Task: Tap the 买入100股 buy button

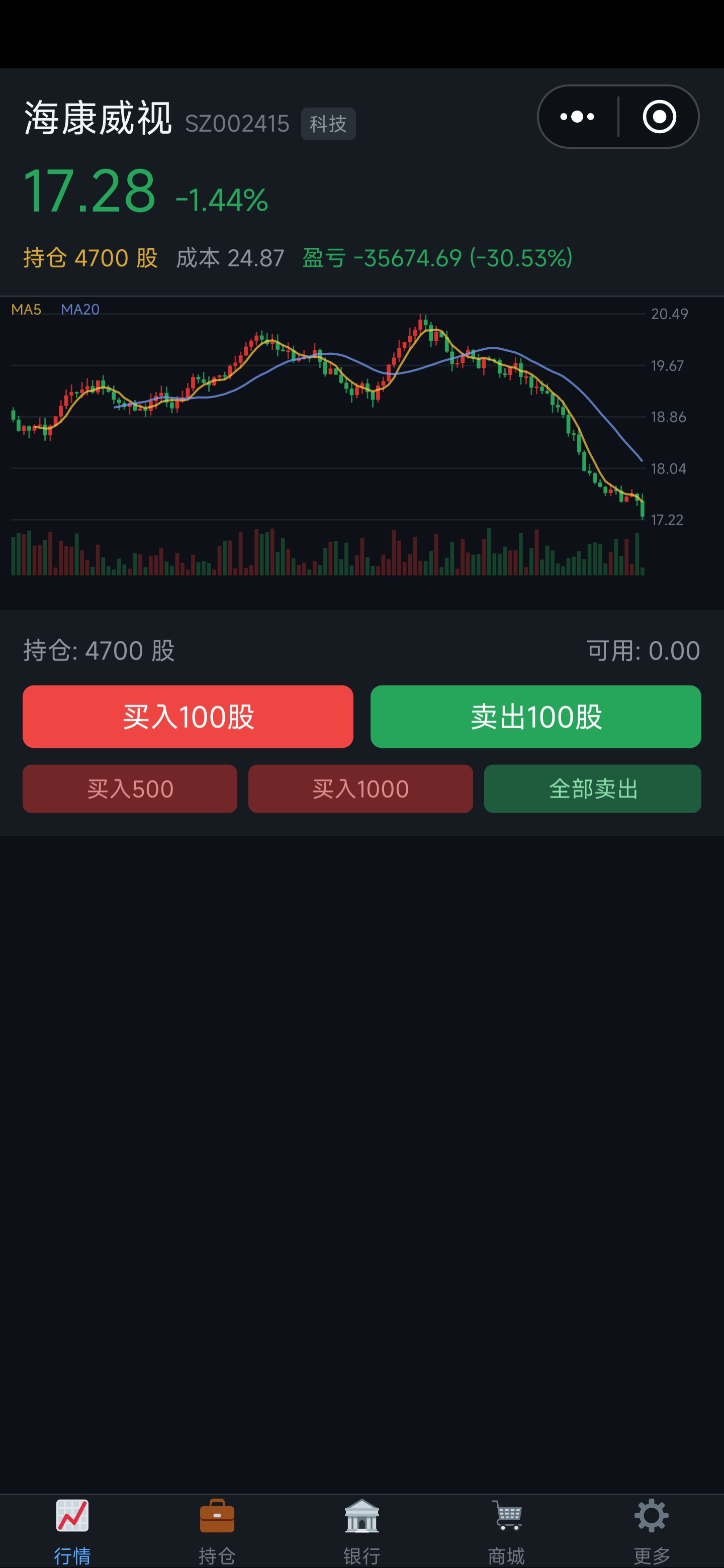Action: pos(188,717)
